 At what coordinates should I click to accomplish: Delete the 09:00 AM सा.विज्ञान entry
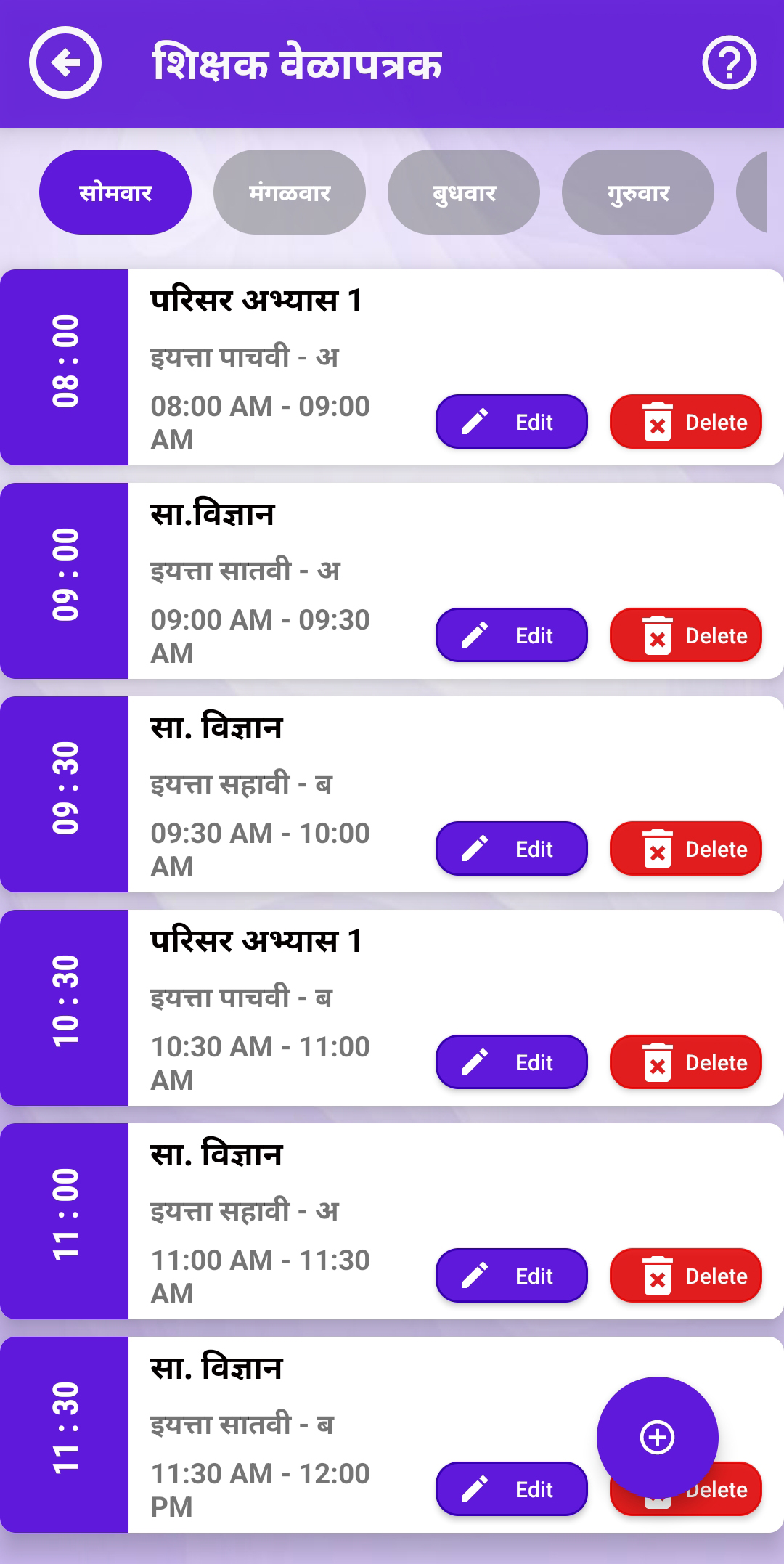[x=685, y=635]
